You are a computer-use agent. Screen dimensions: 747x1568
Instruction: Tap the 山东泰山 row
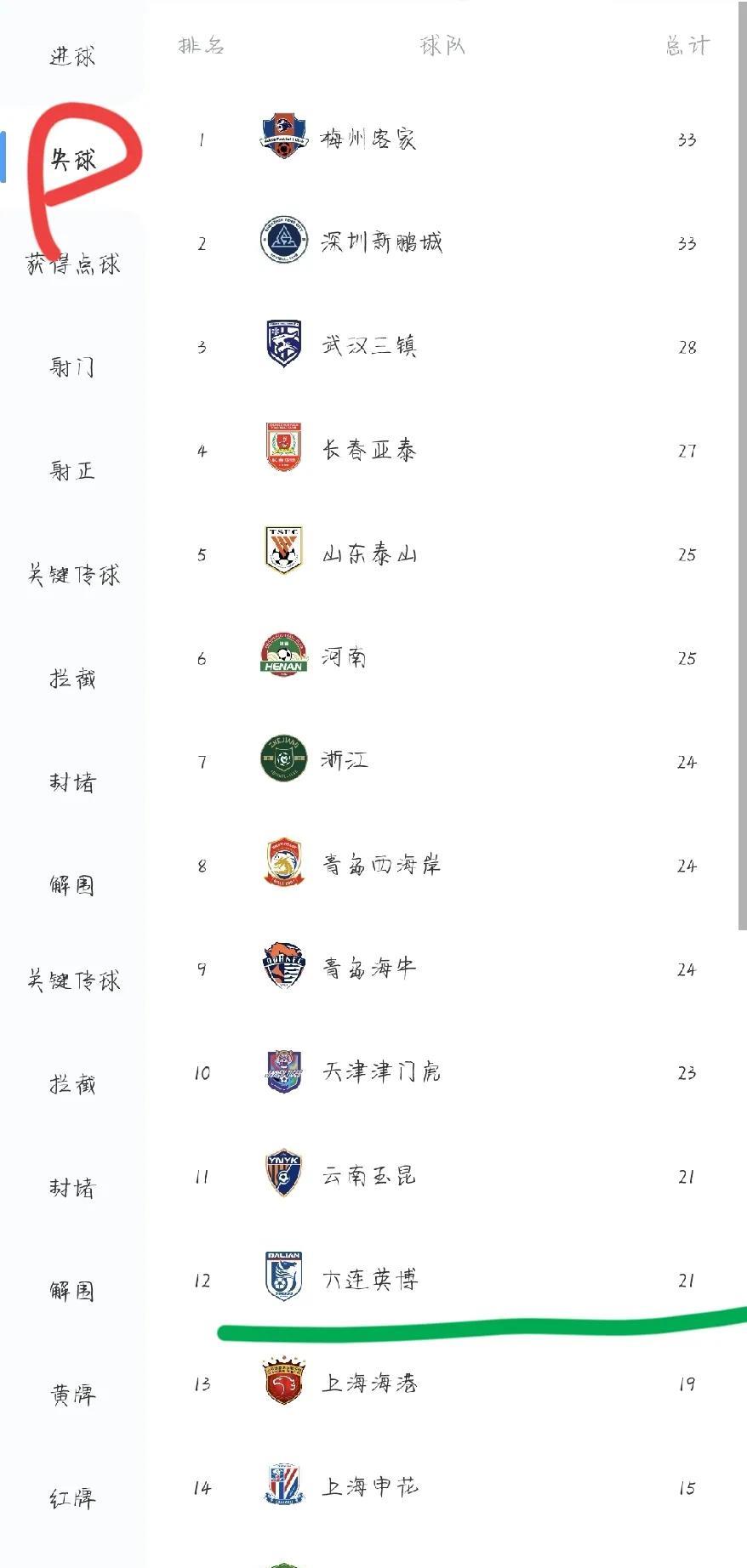click(x=441, y=554)
